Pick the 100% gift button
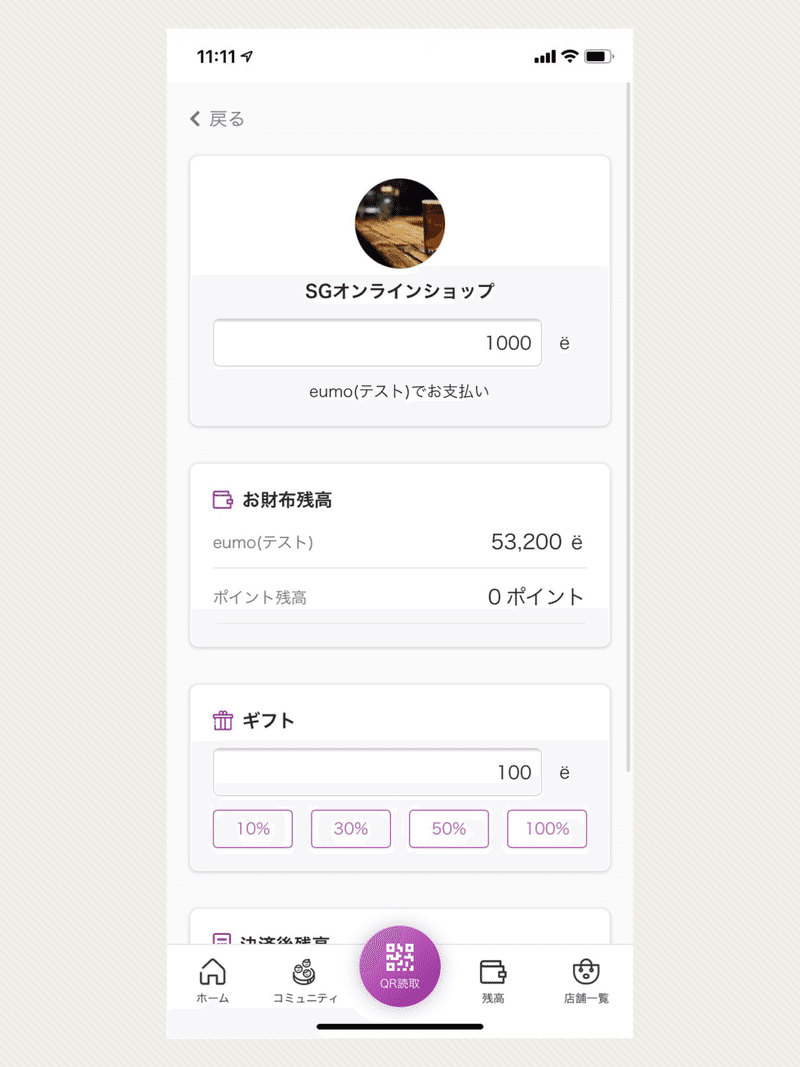 [547, 829]
